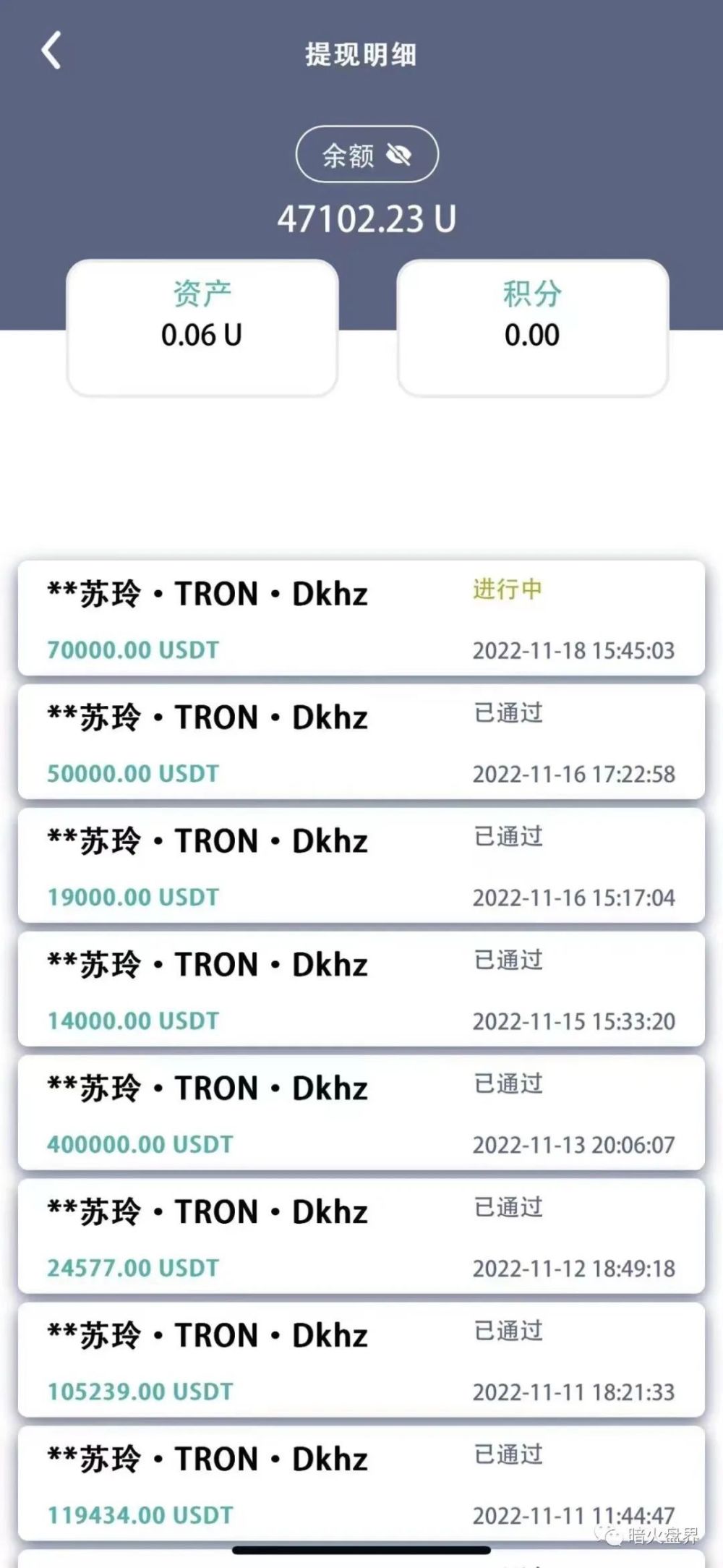The width and height of the screenshot is (723, 1568).
Task: Toggle 余额 balance visibility
Action: click(367, 154)
